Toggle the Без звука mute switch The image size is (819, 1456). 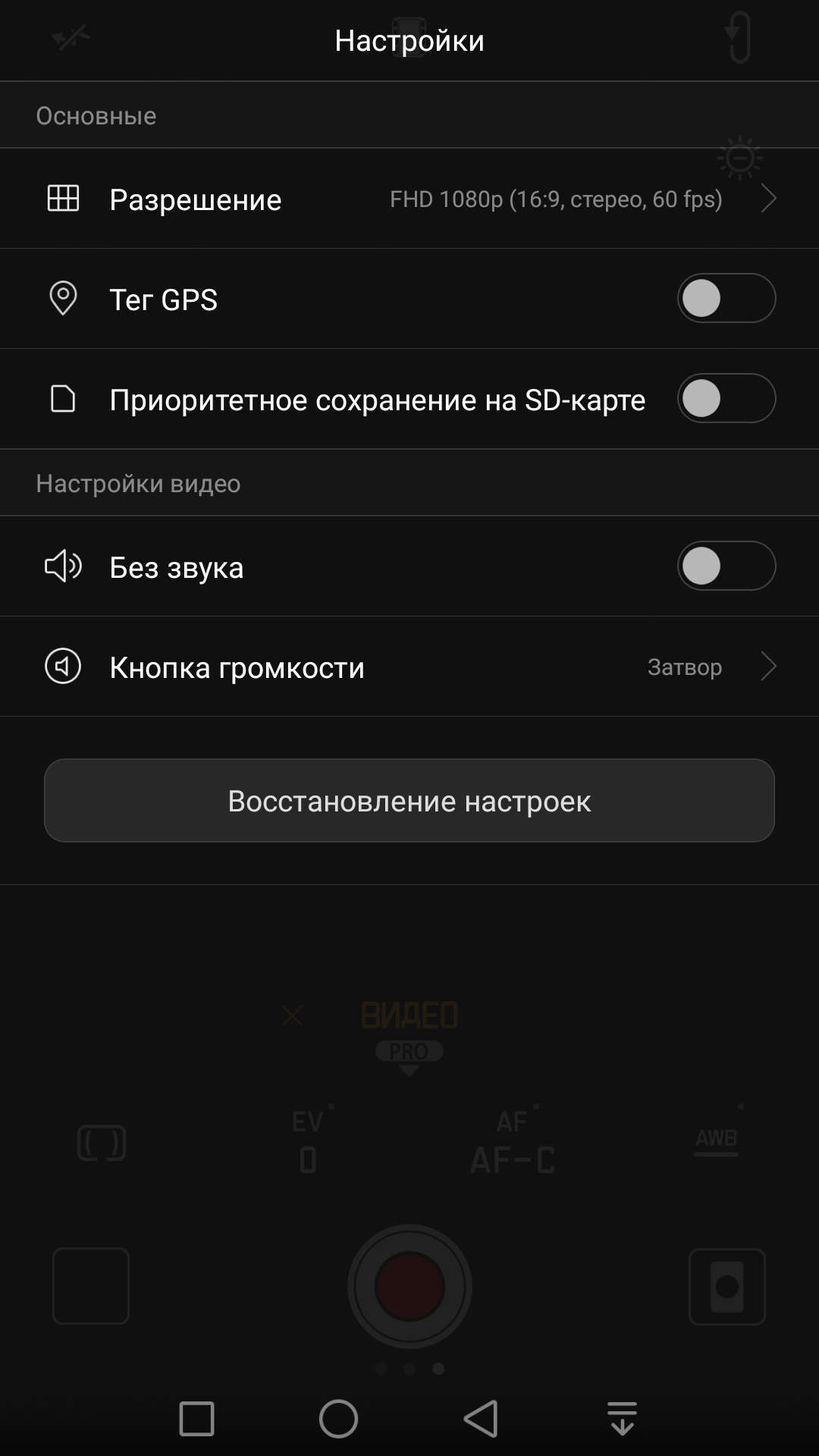tap(726, 566)
